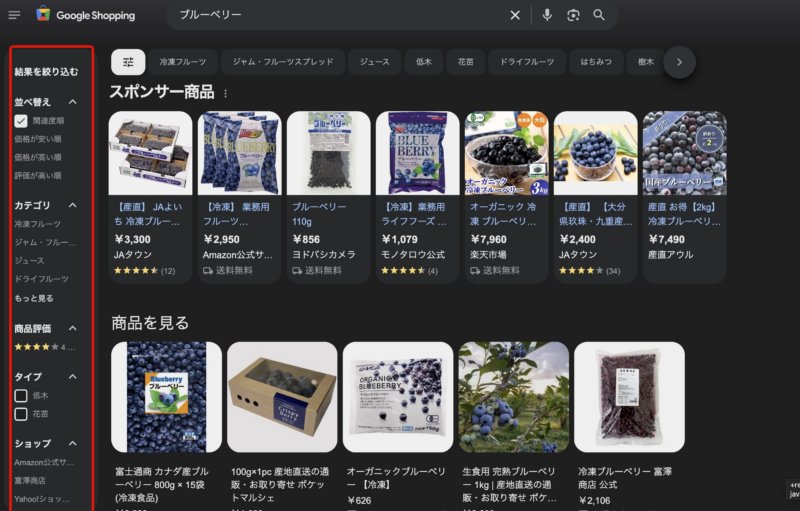Clear the search text
The height and width of the screenshot is (511, 800).
515,15
